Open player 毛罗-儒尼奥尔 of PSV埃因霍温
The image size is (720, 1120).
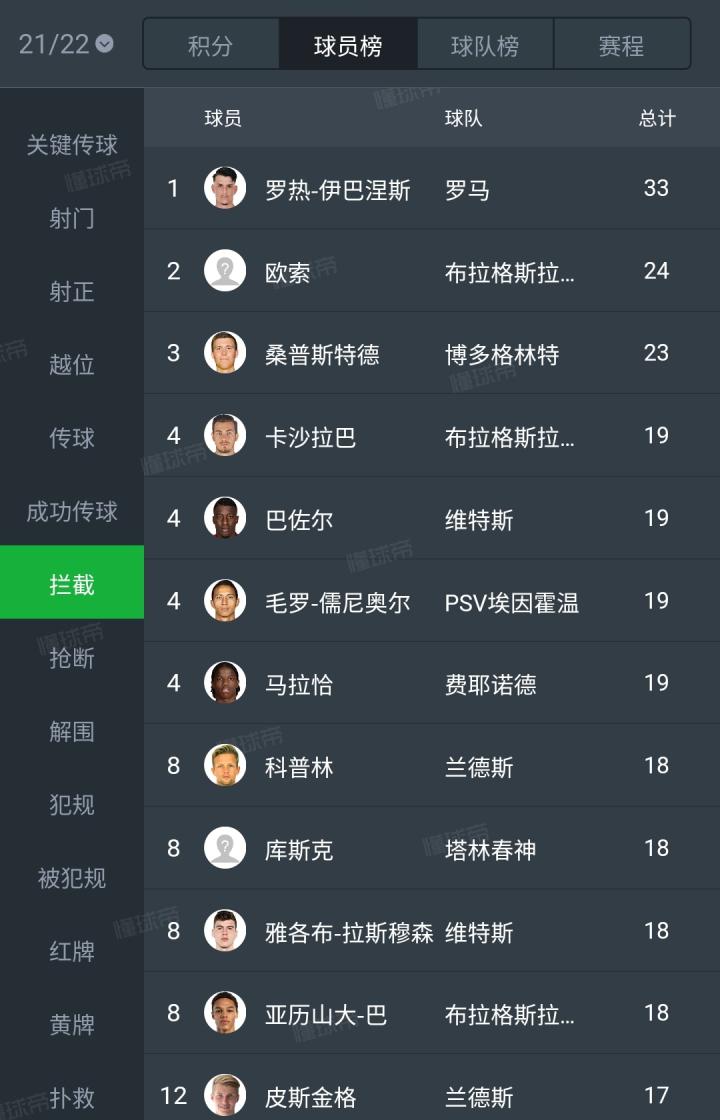(338, 602)
